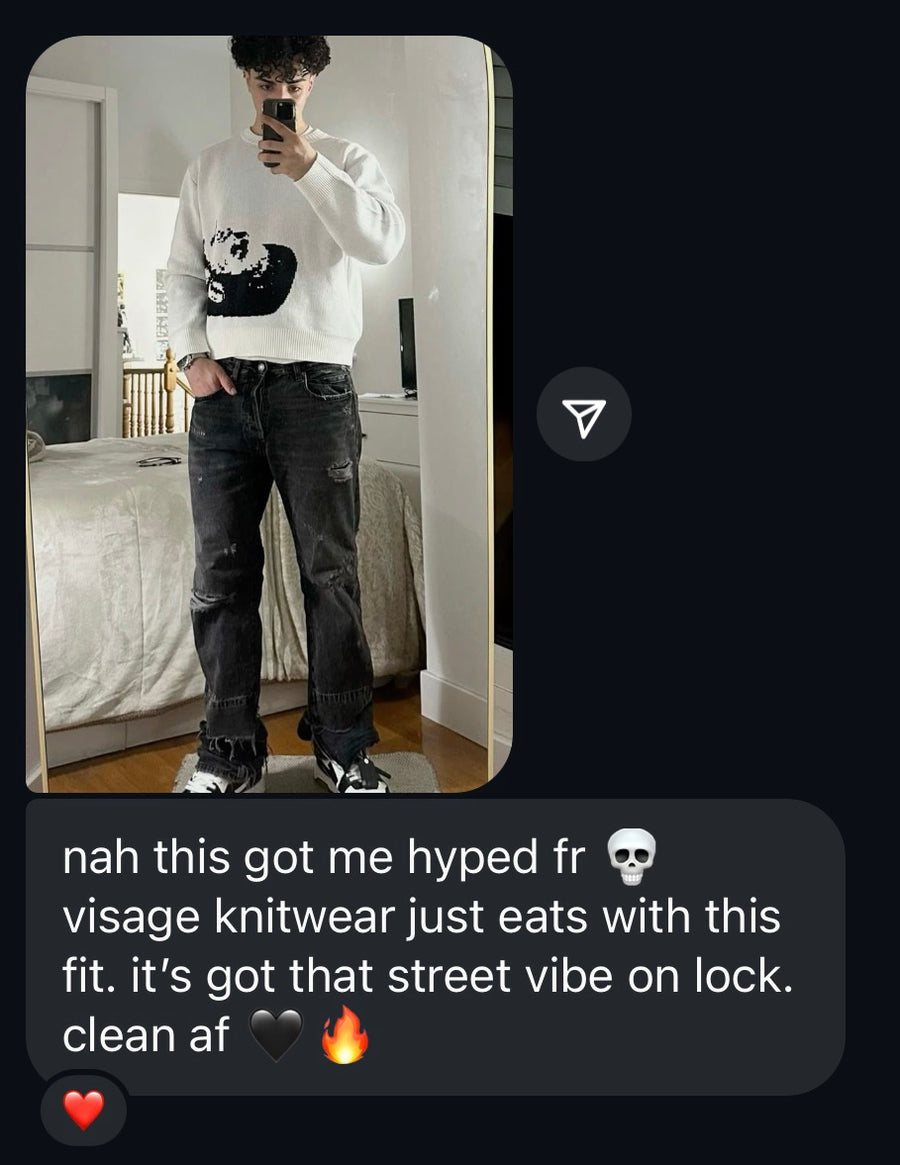
Task: Open the mirror selfie photo in chat
Action: click(x=268, y=414)
